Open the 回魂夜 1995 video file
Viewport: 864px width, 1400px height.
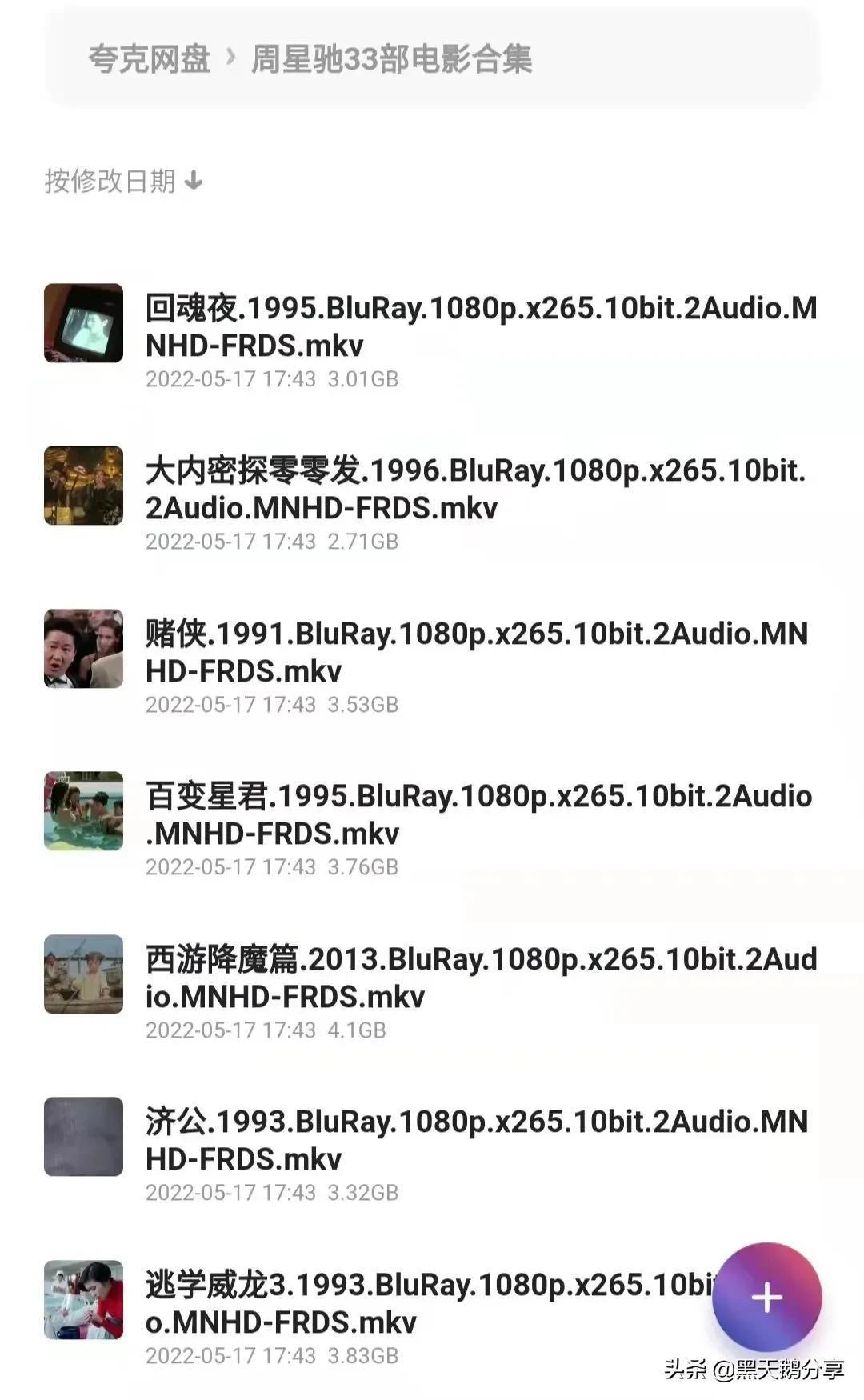click(x=480, y=327)
